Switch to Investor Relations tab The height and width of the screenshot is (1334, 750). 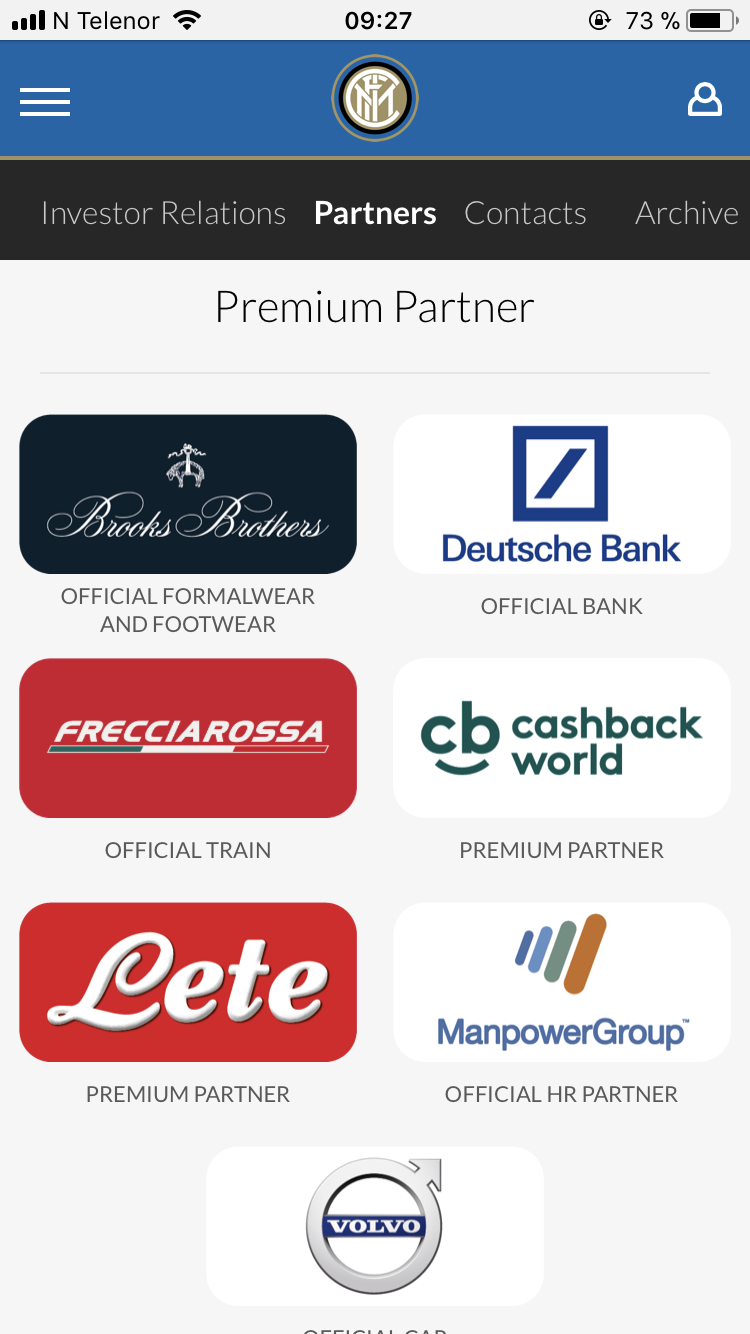(x=164, y=213)
